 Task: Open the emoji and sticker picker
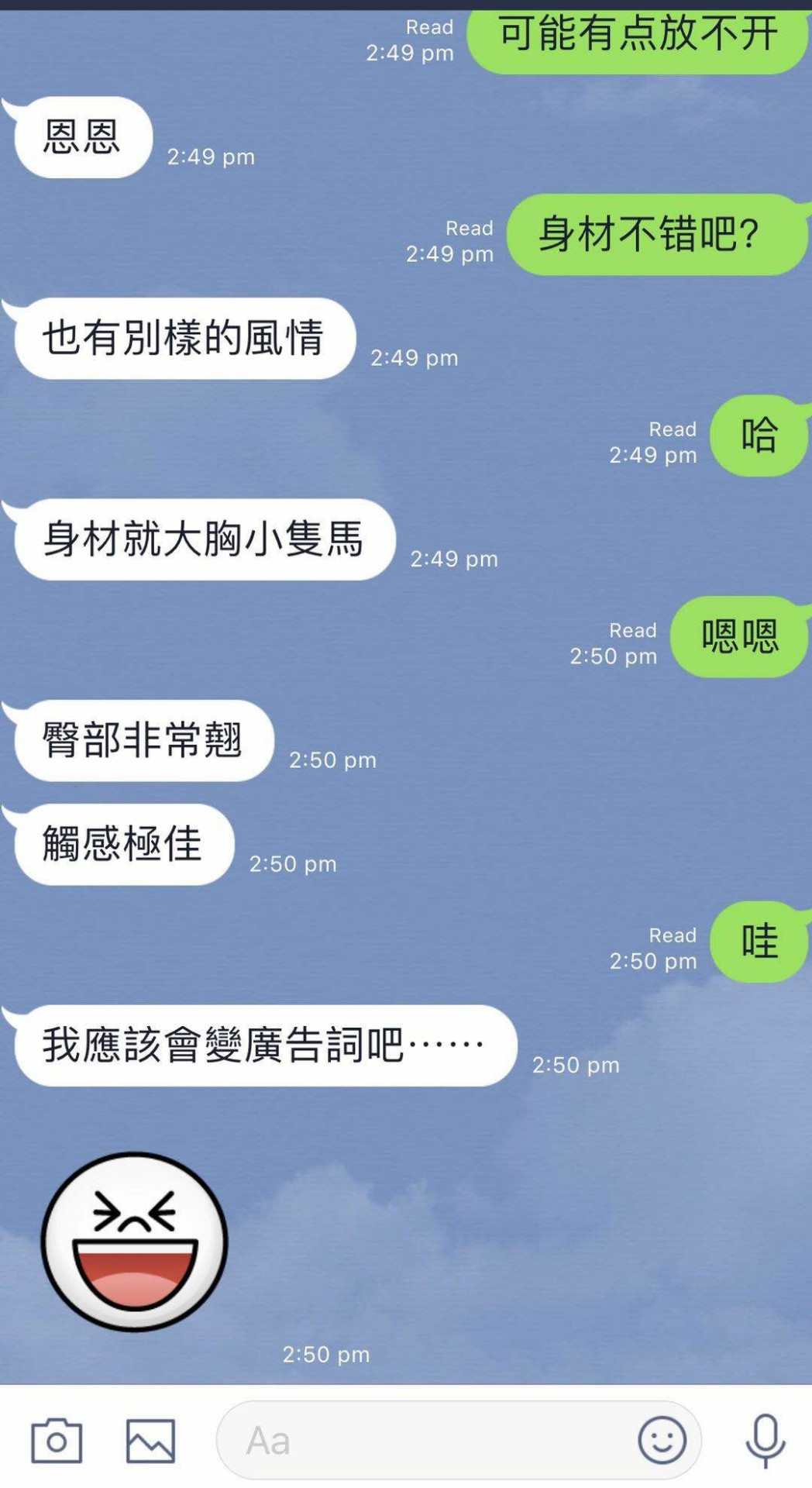pos(662,1441)
